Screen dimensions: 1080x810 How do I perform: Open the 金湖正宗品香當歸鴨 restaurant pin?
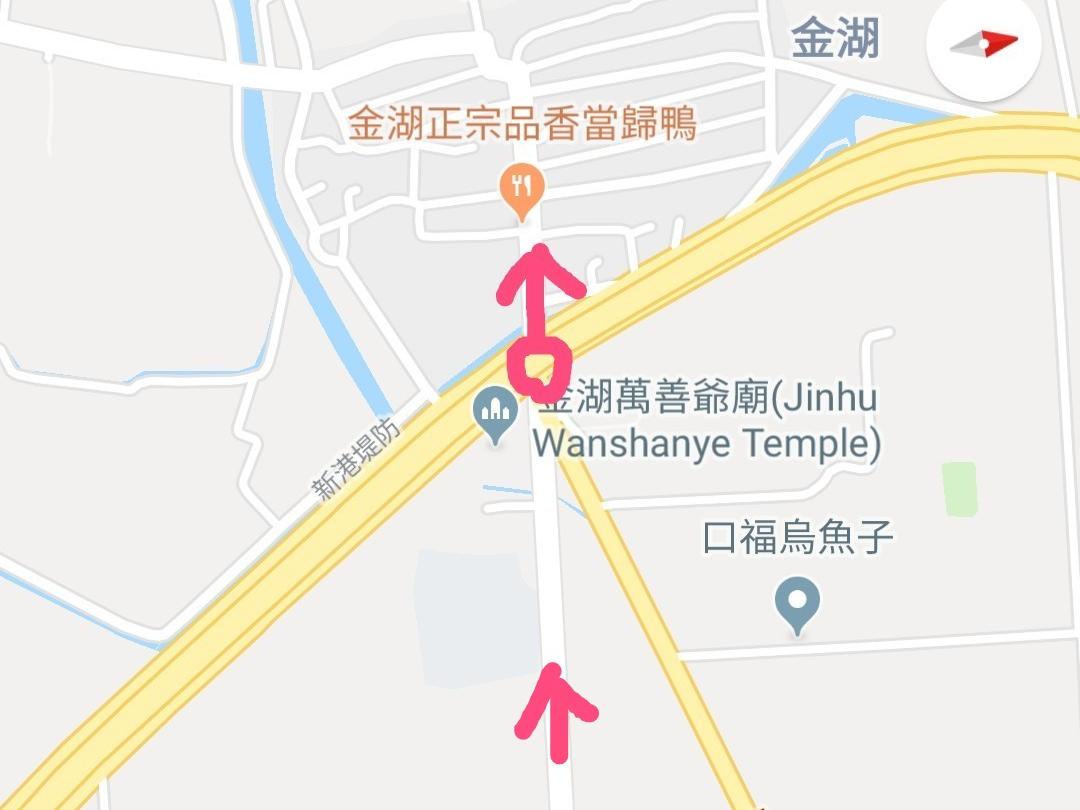(520, 188)
